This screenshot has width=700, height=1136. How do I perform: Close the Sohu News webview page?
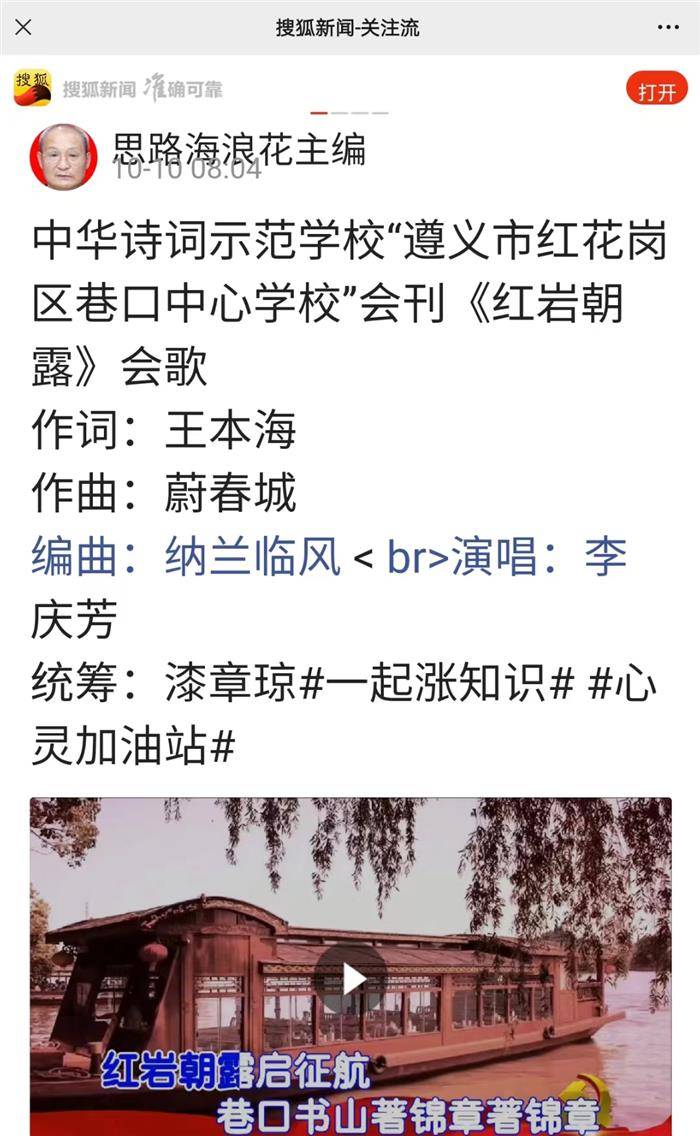(x=23, y=27)
